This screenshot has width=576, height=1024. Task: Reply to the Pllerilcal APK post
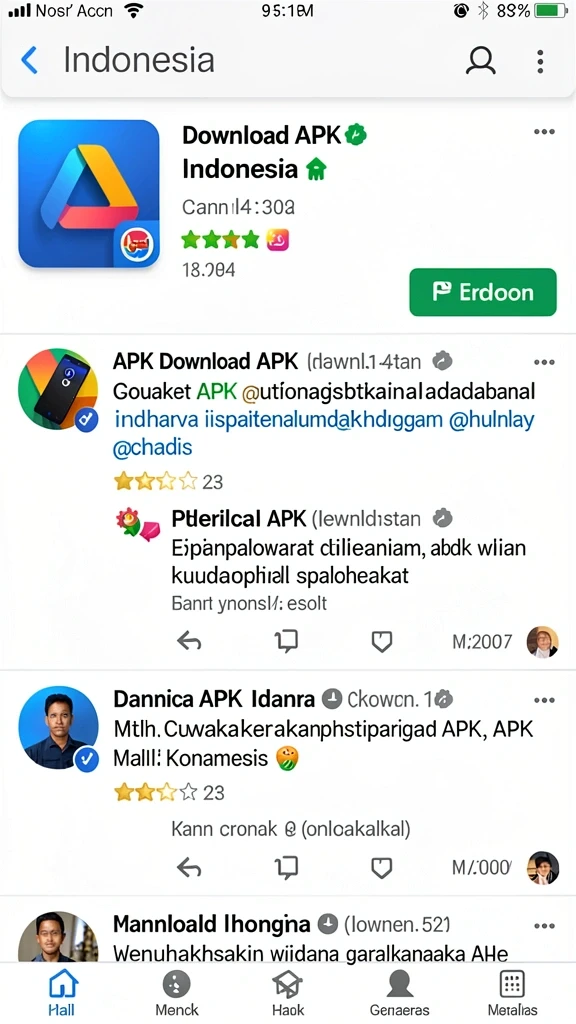tap(189, 642)
